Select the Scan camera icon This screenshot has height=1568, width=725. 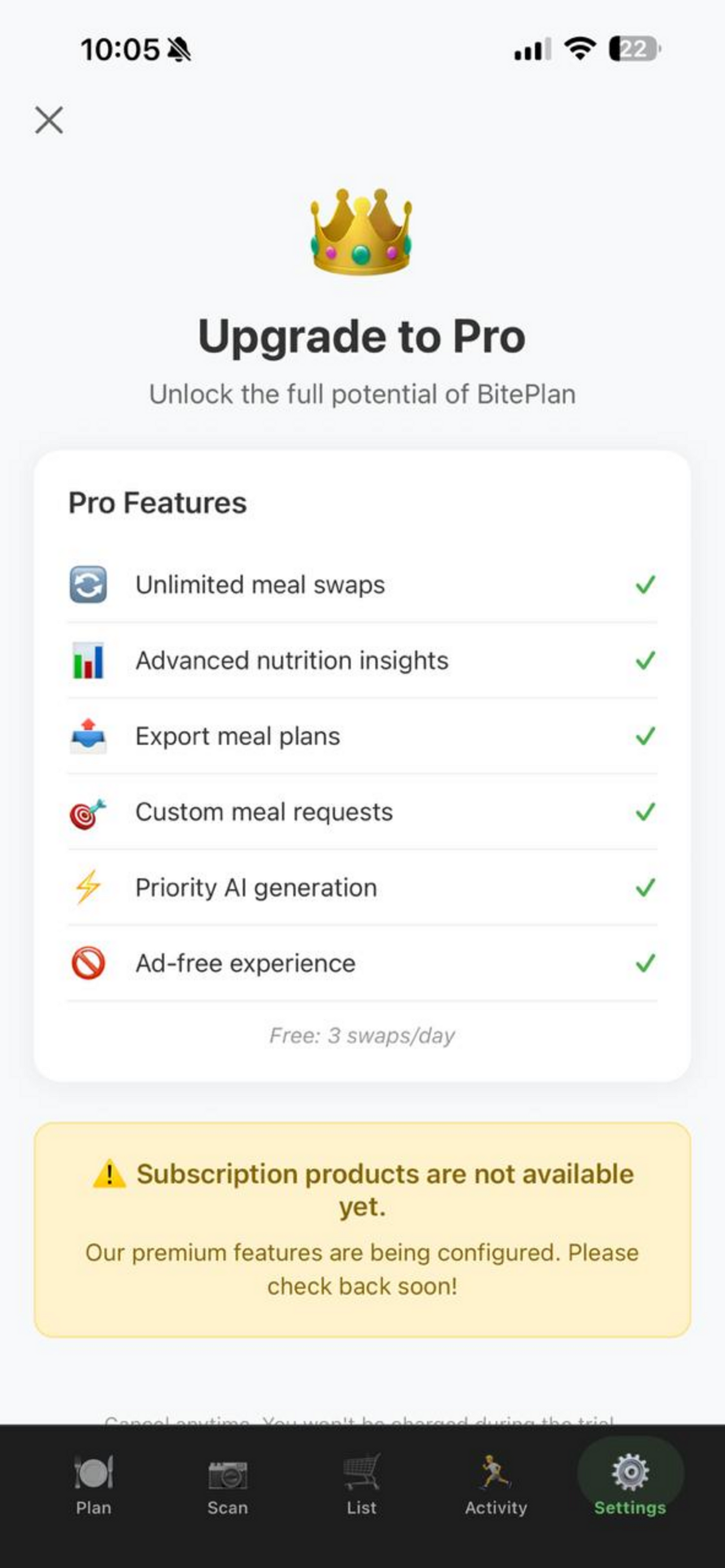227,1481
